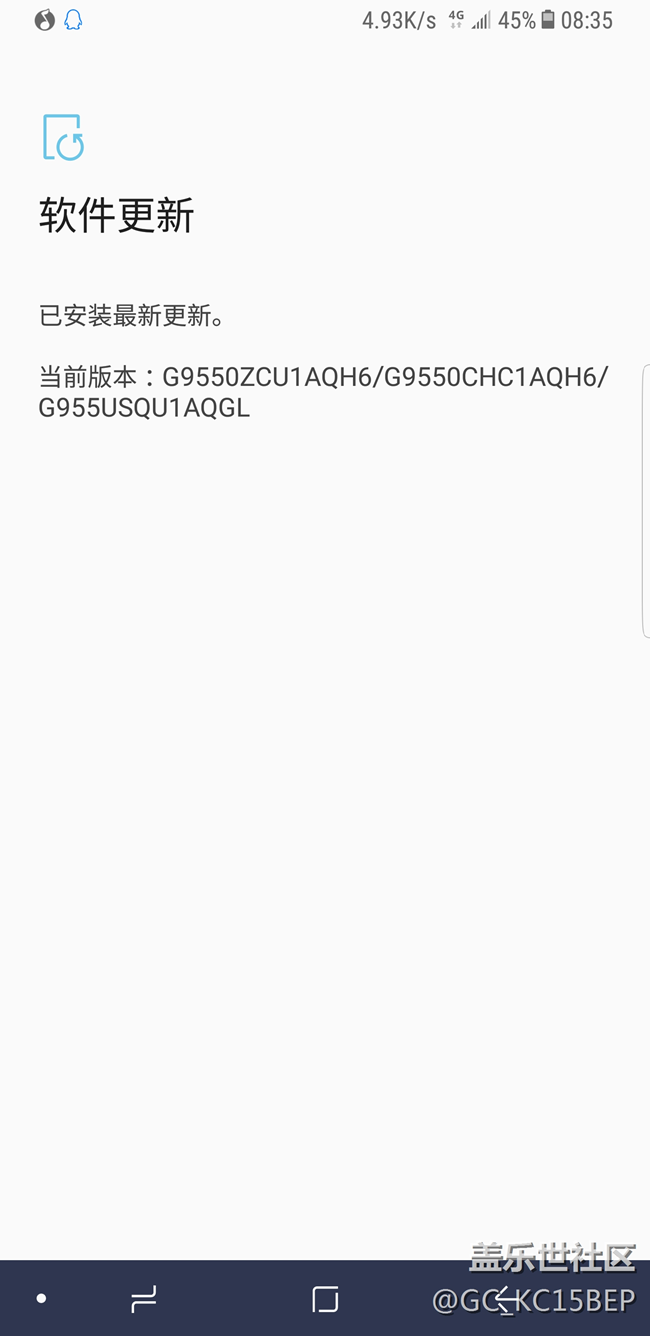The height and width of the screenshot is (1336, 650).
Task: Tap the home button in navigation bar
Action: 325,1299
